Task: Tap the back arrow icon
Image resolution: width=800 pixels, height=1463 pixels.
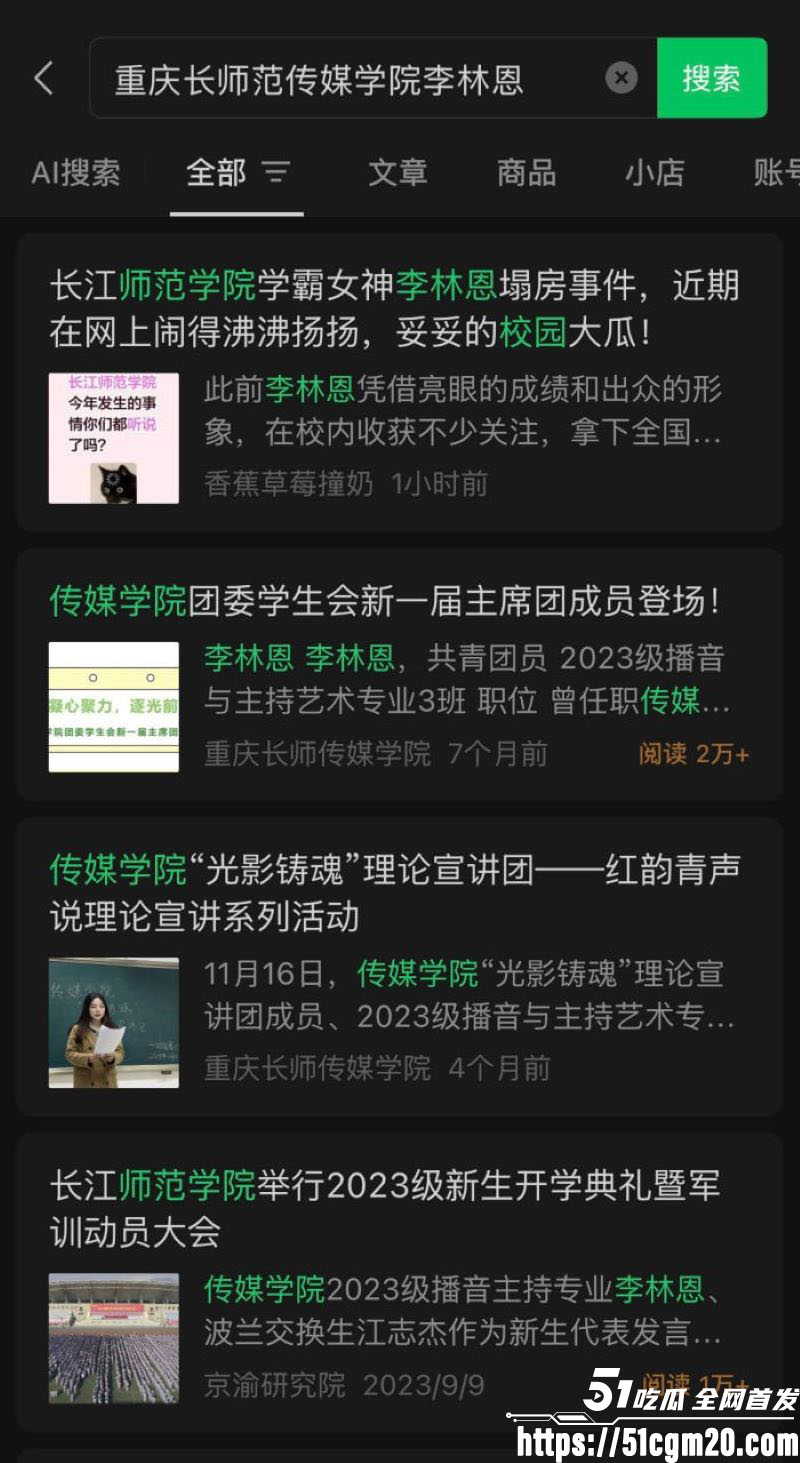Action: click(x=43, y=78)
